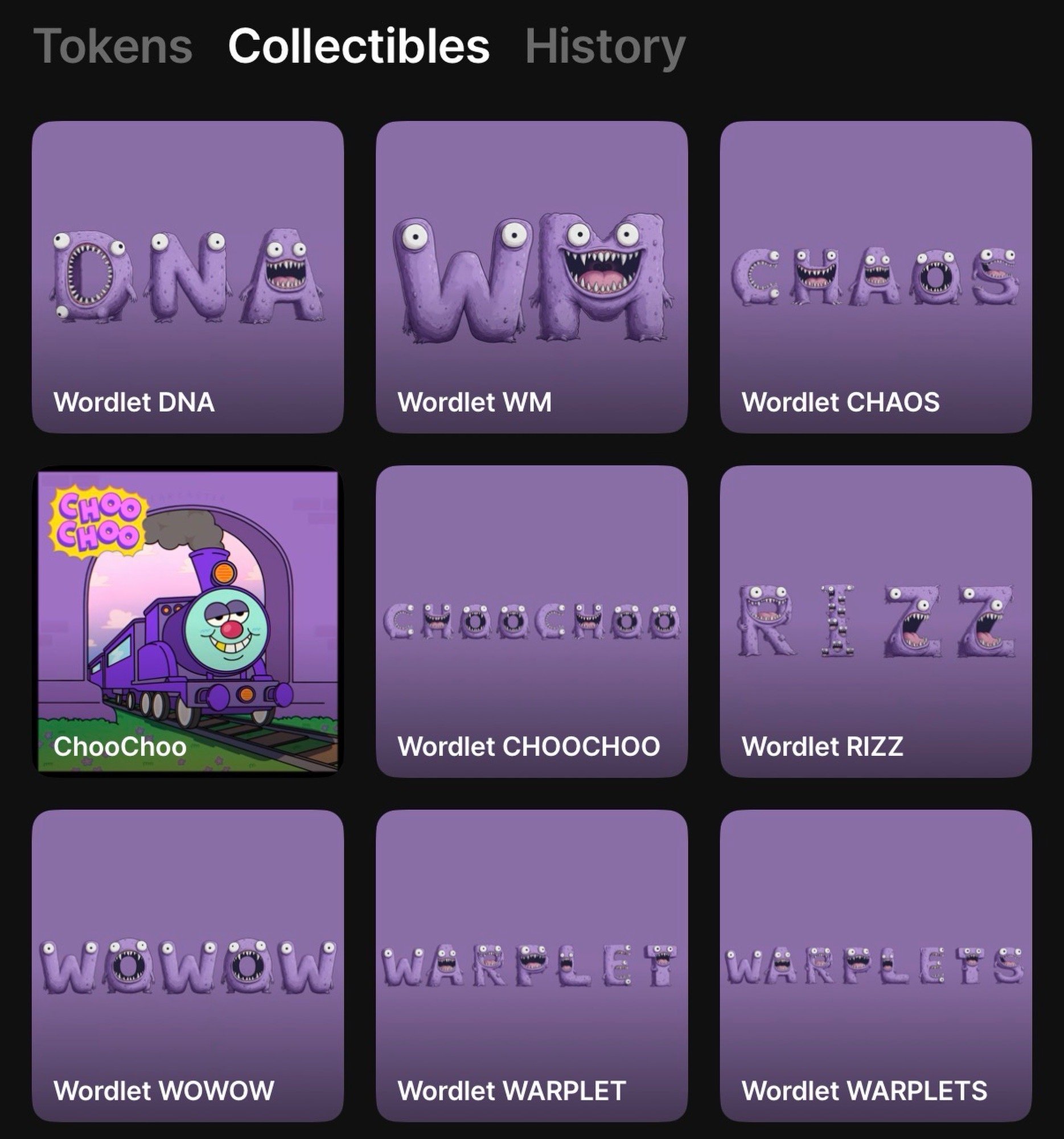This screenshot has width=1064, height=1139.
Task: Select the Wordlet WARPLET card
Action: [x=531, y=966]
